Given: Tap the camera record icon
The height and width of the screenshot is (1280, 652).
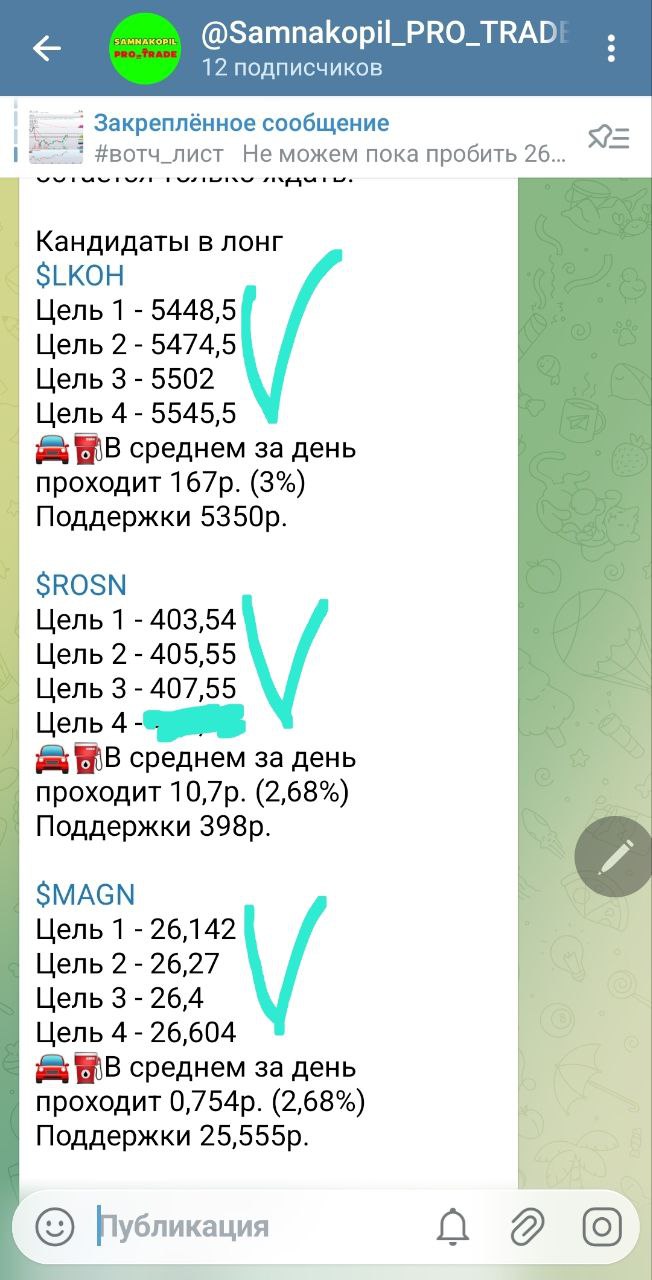Looking at the screenshot, I should [x=601, y=1226].
